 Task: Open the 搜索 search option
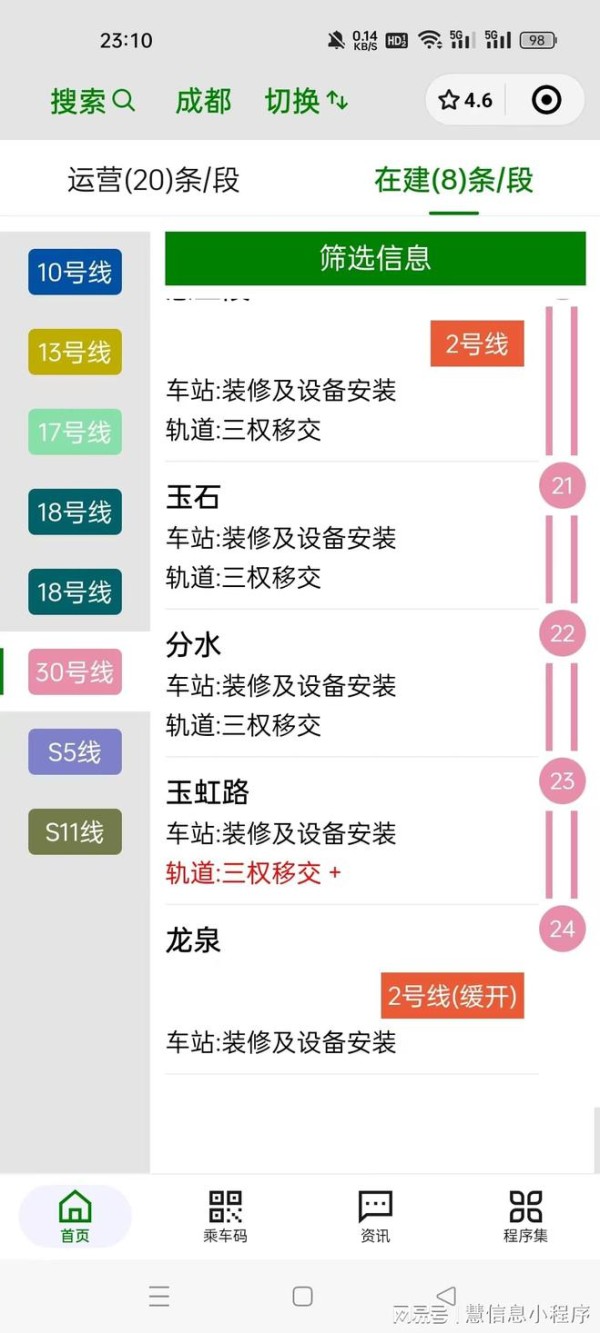[92, 101]
